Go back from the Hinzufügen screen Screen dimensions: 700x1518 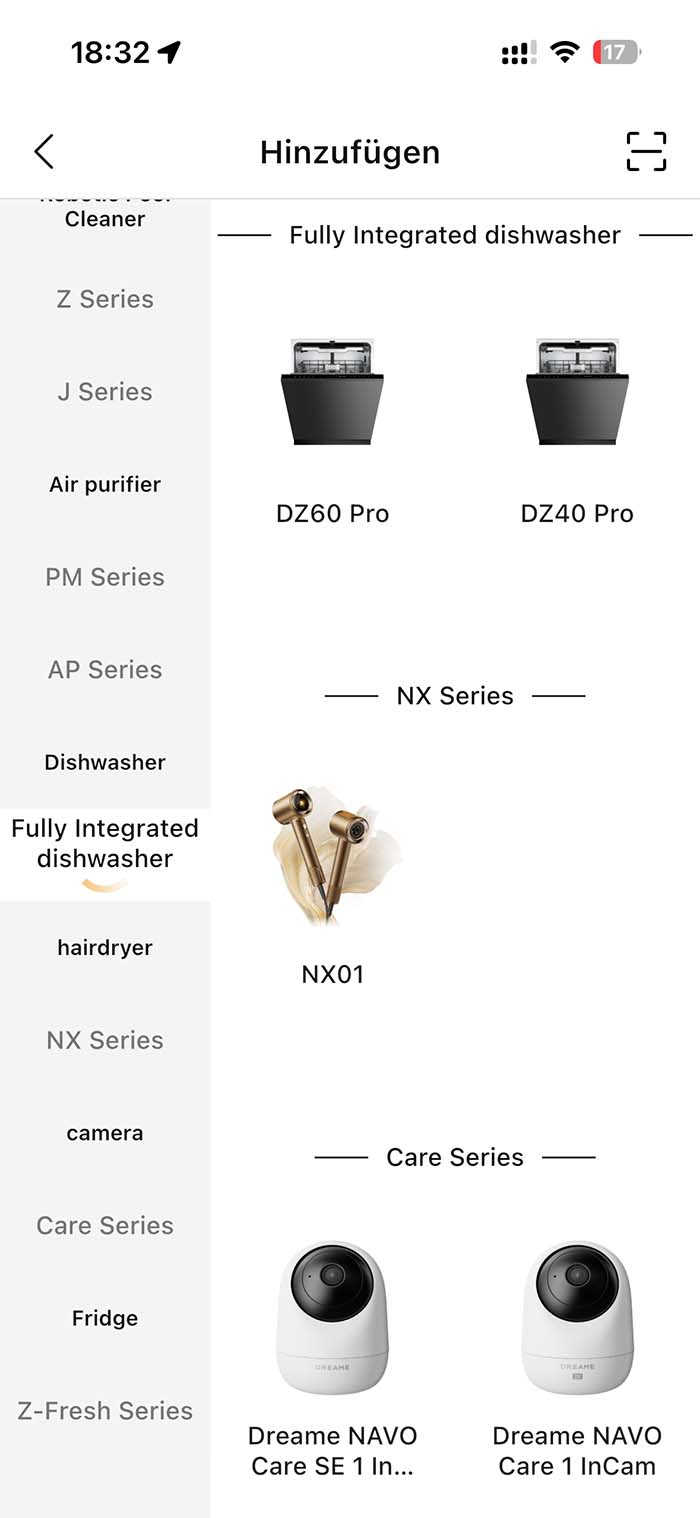(x=44, y=152)
